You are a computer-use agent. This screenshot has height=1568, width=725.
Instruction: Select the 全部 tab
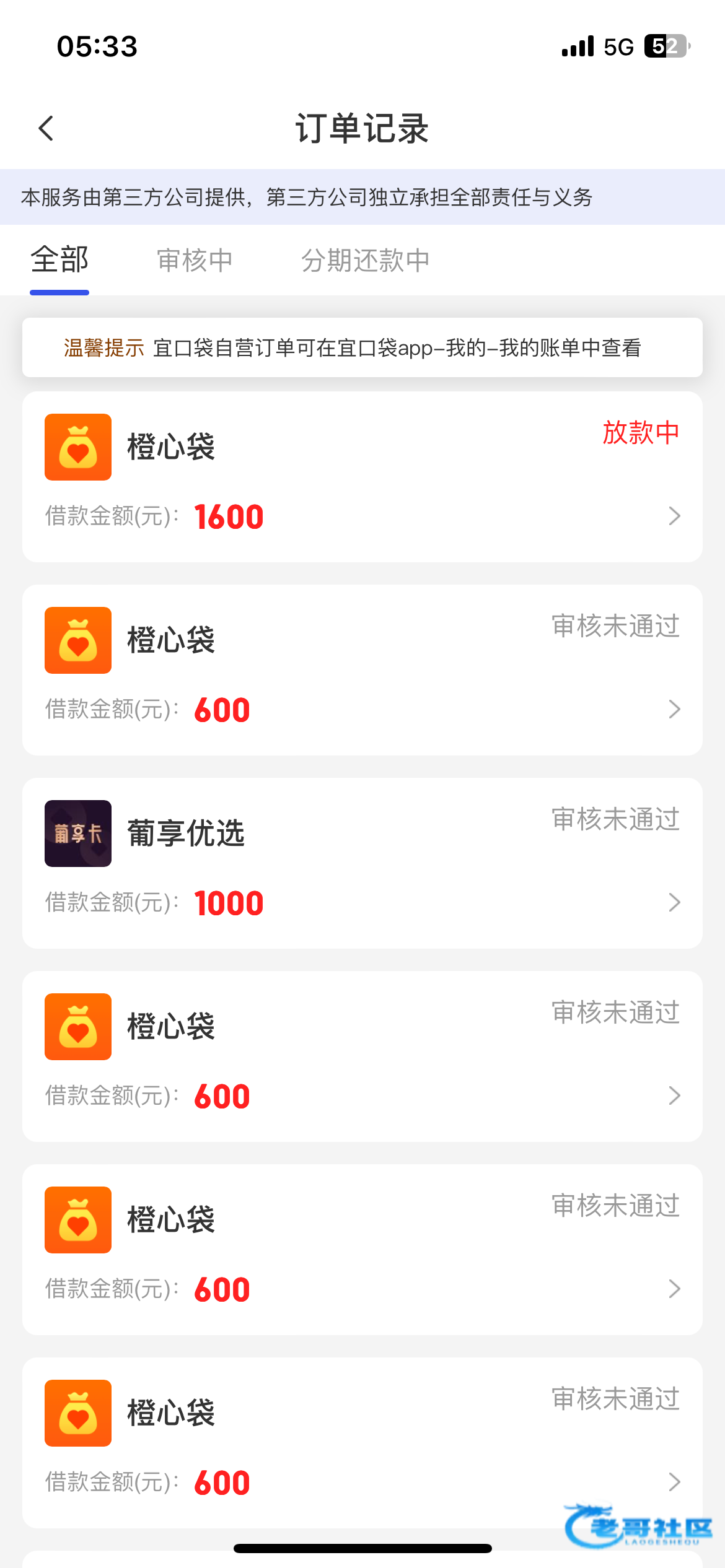coord(59,260)
